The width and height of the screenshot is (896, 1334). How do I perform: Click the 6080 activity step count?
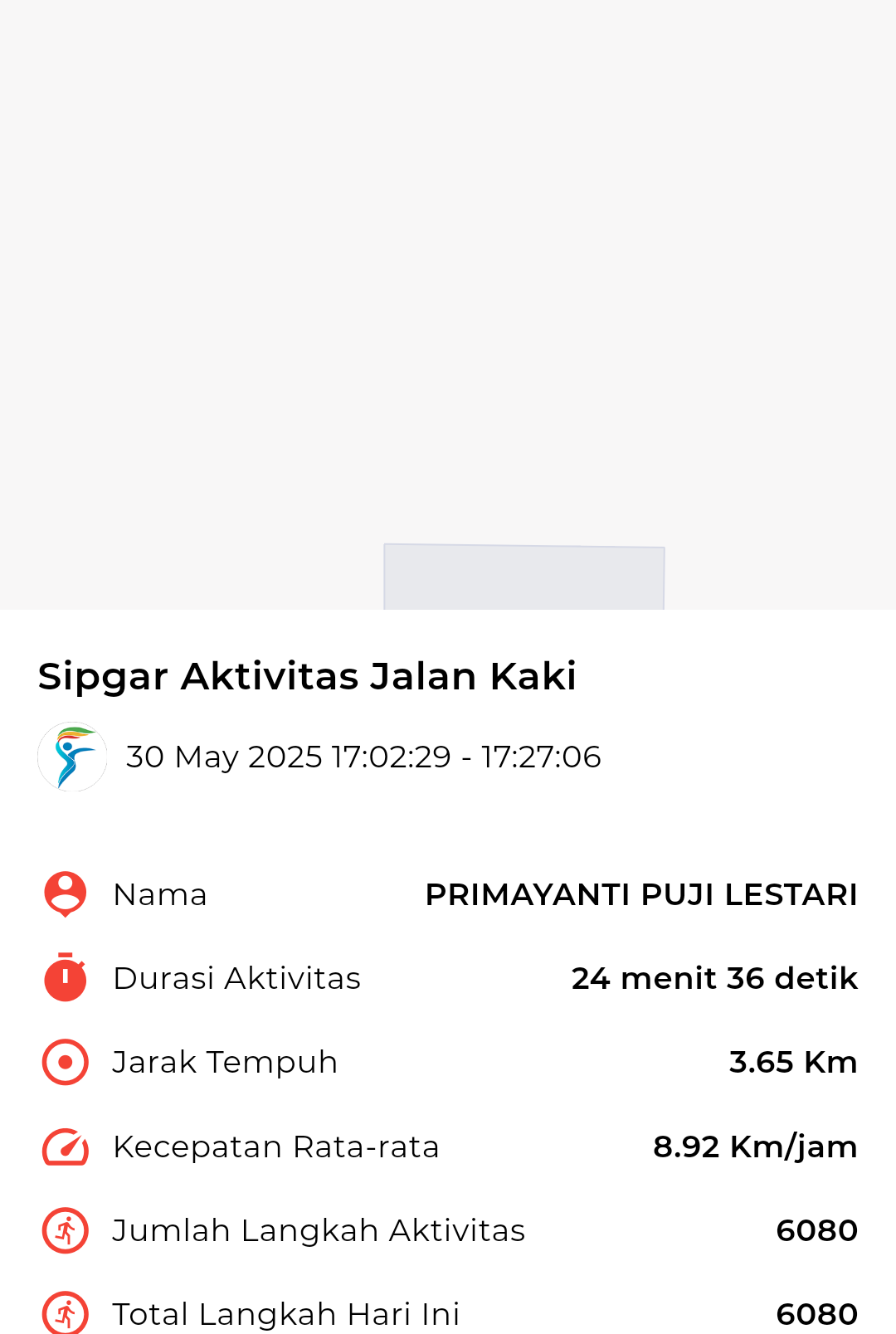[816, 1230]
